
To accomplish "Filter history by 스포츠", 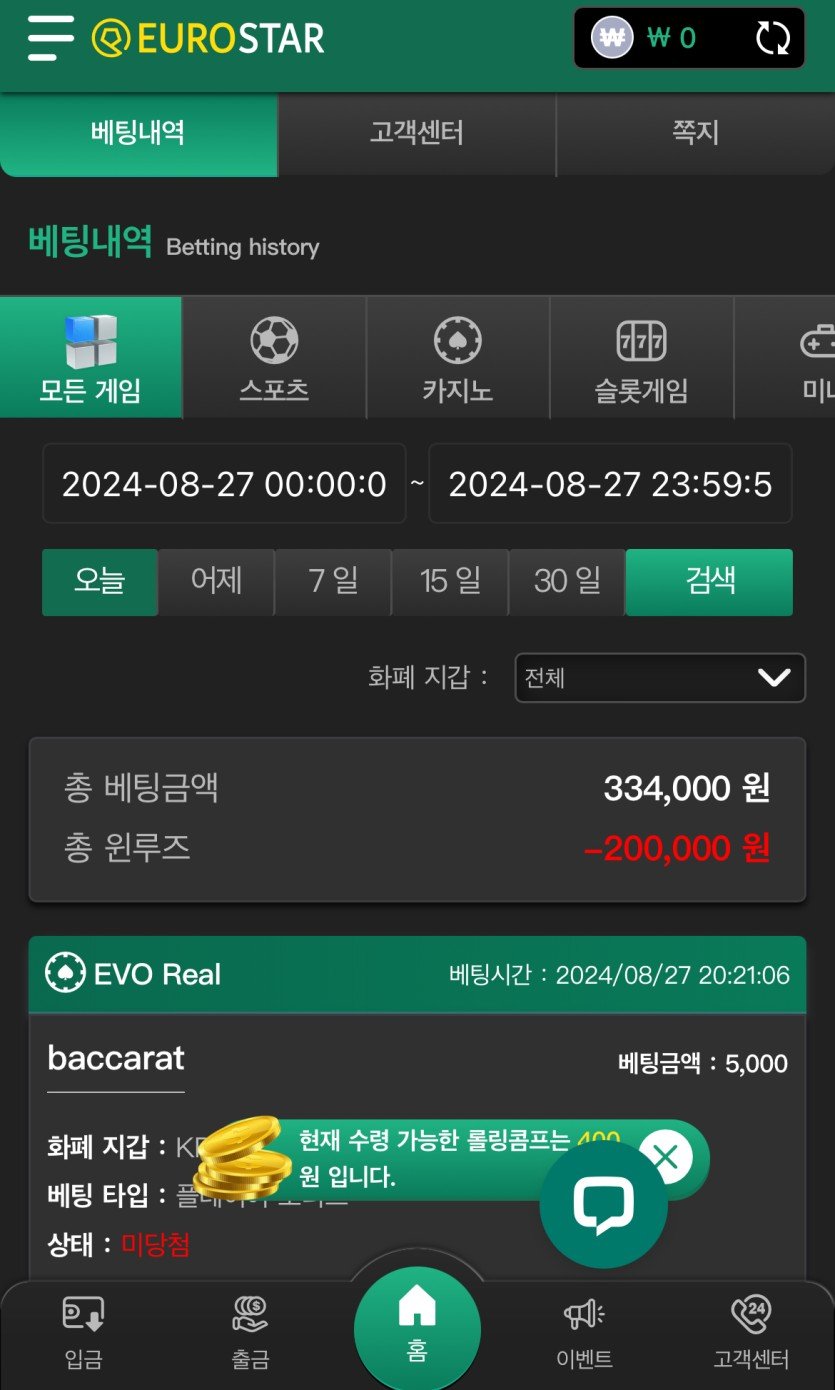I will click(x=274, y=358).
